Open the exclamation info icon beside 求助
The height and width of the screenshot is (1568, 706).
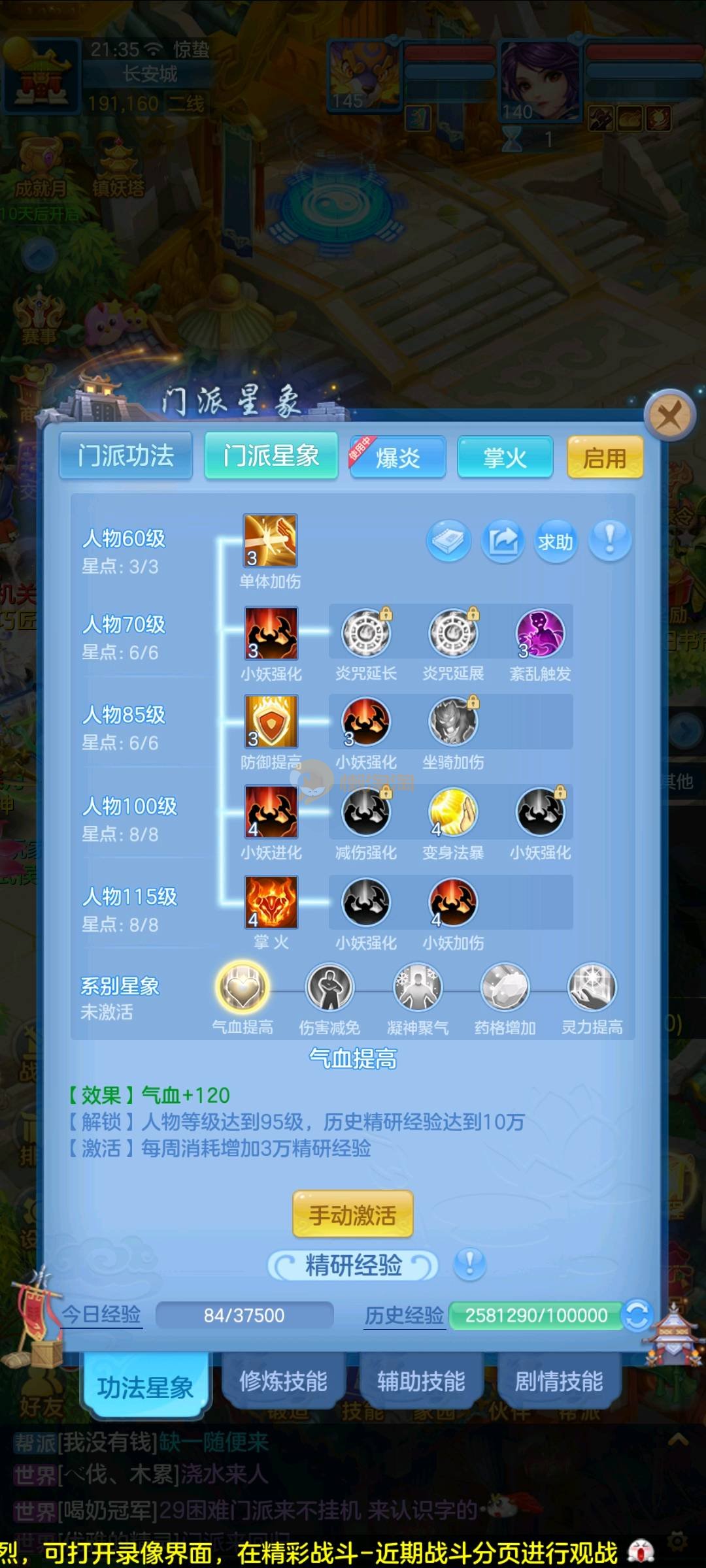coord(609,541)
